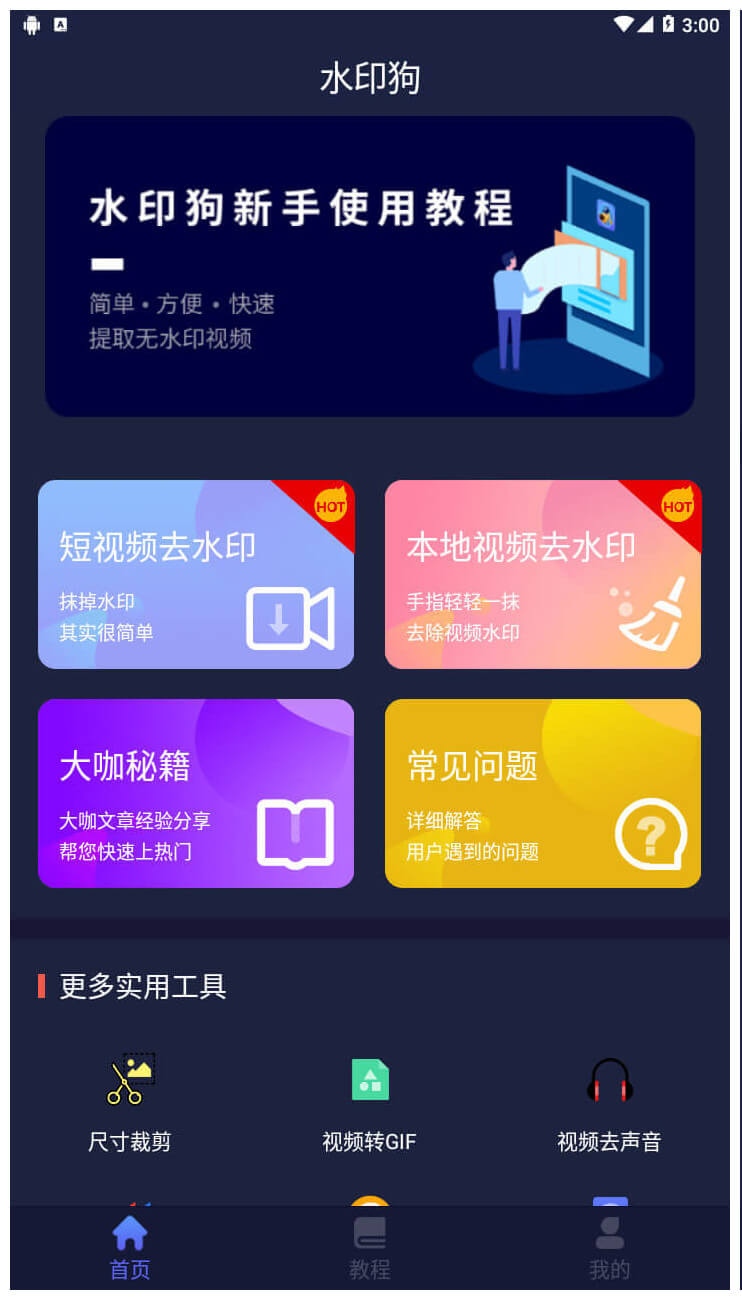Screen dimensions: 742x1300
Task: Open the 短视频去水印 card
Action: (196, 574)
